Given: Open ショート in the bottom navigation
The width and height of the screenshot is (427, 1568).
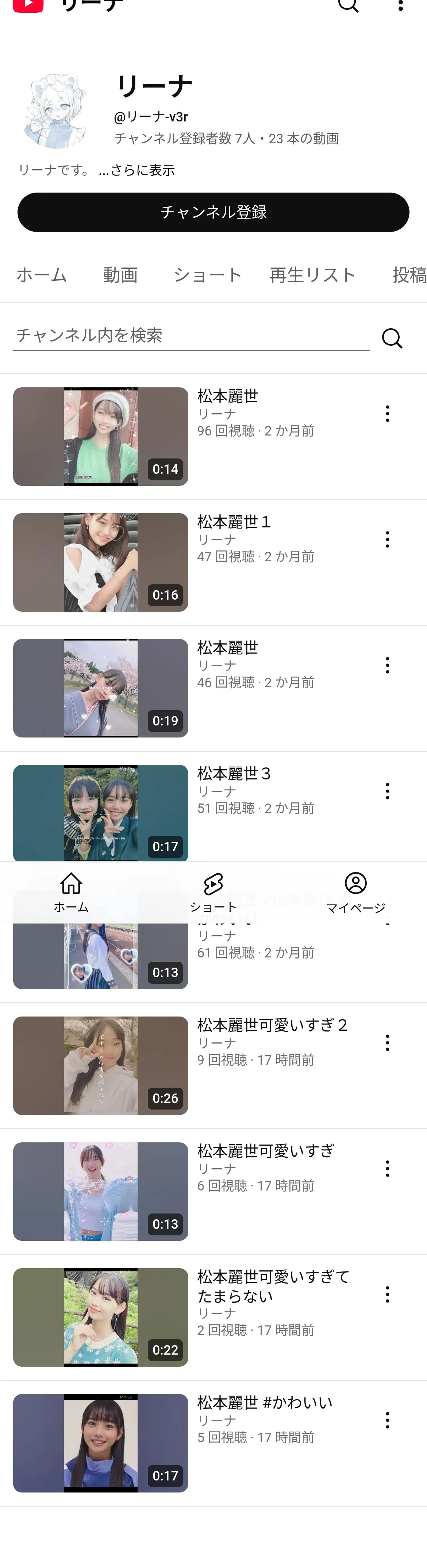Looking at the screenshot, I should click(213, 892).
